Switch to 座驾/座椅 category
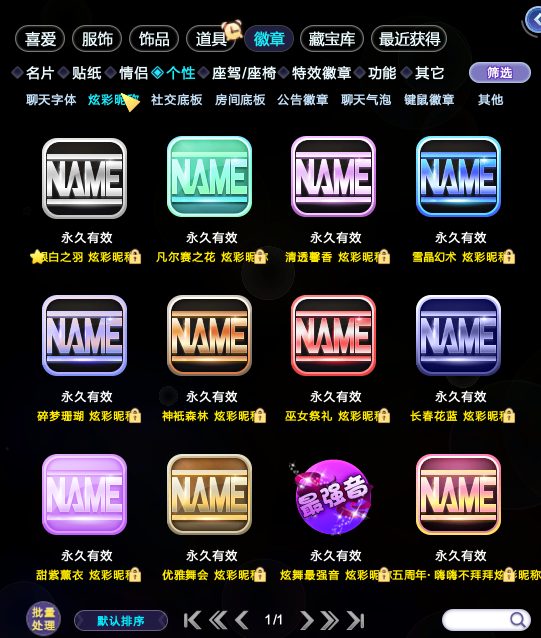The height and width of the screenshot is (638, 541). (x=244, y=73)
